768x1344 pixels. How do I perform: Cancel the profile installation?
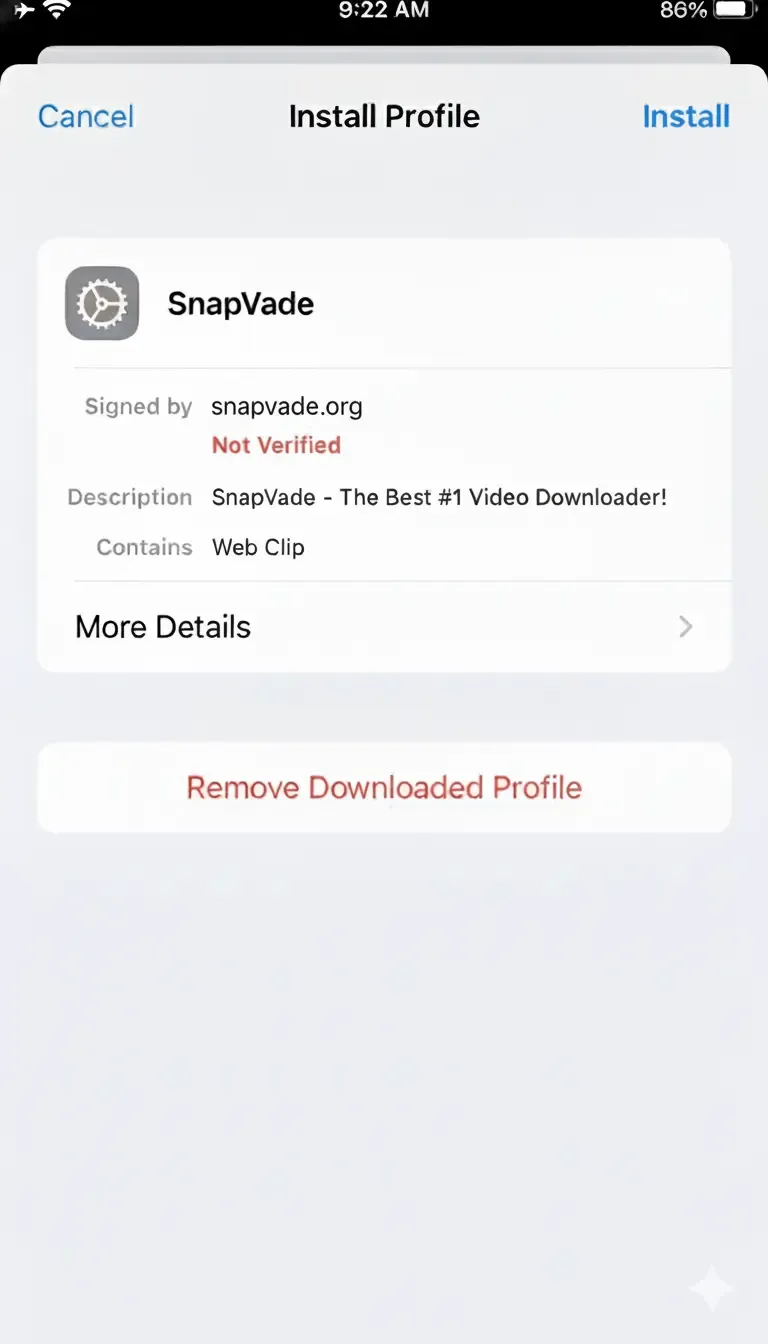pos(85,116)
